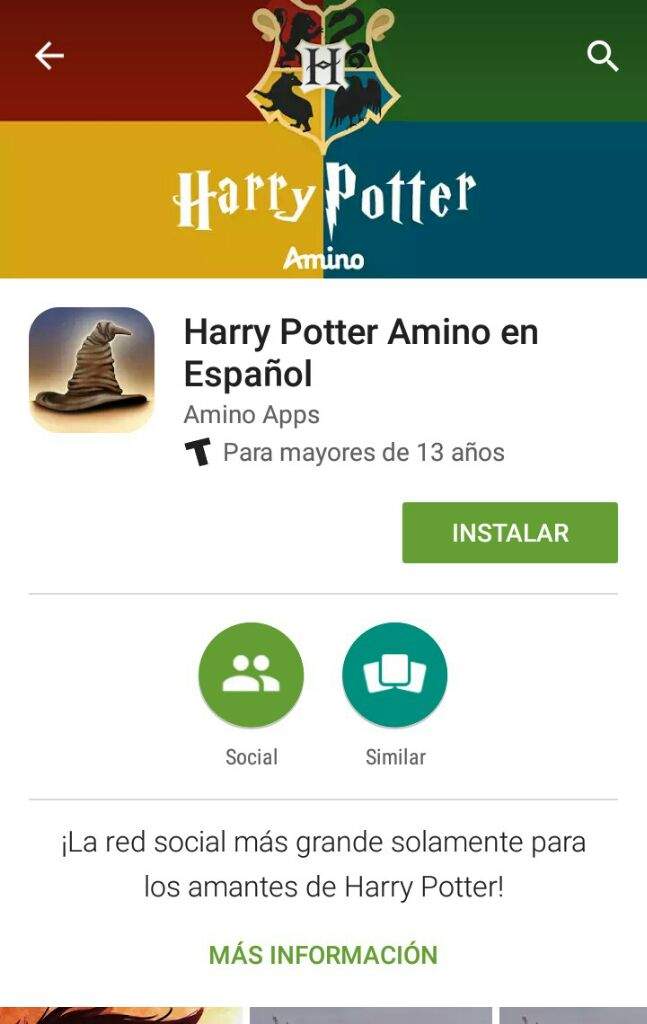647x1024 pixels.
Task: Open the Social category circle
Action: 251,675
